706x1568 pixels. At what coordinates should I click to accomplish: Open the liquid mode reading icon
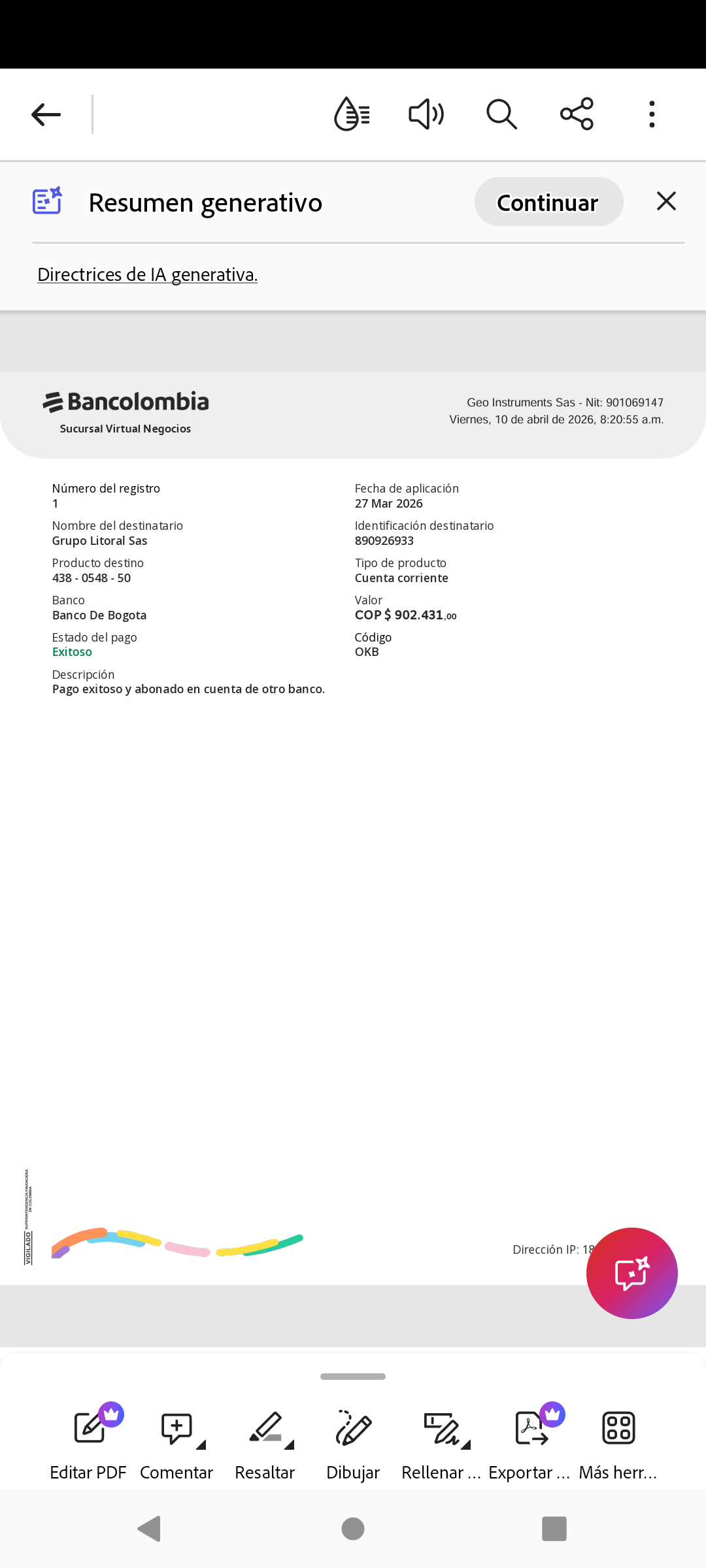(352, 114)
